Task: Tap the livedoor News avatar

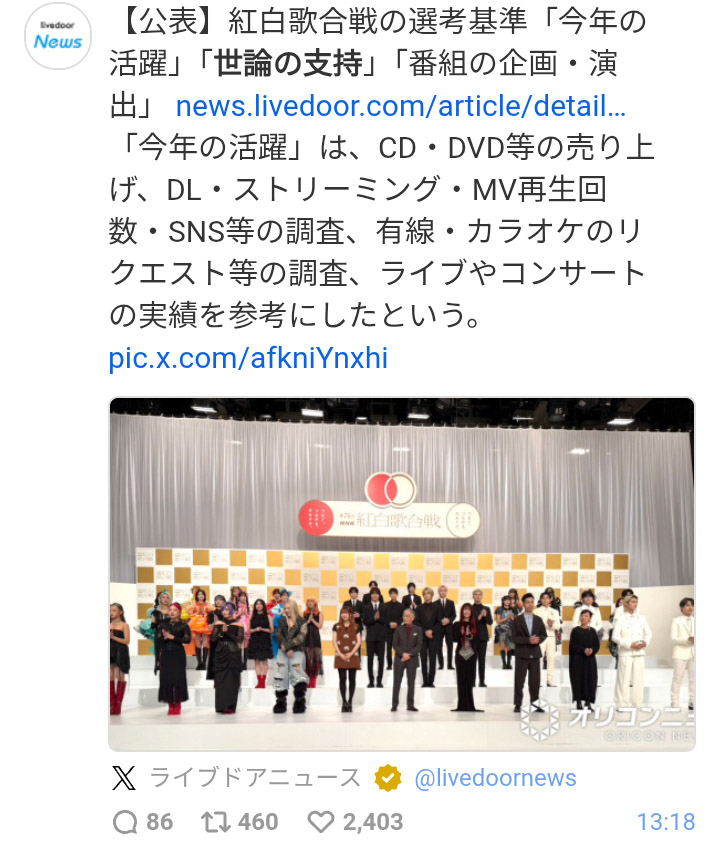Action: (x=58, y=37)
